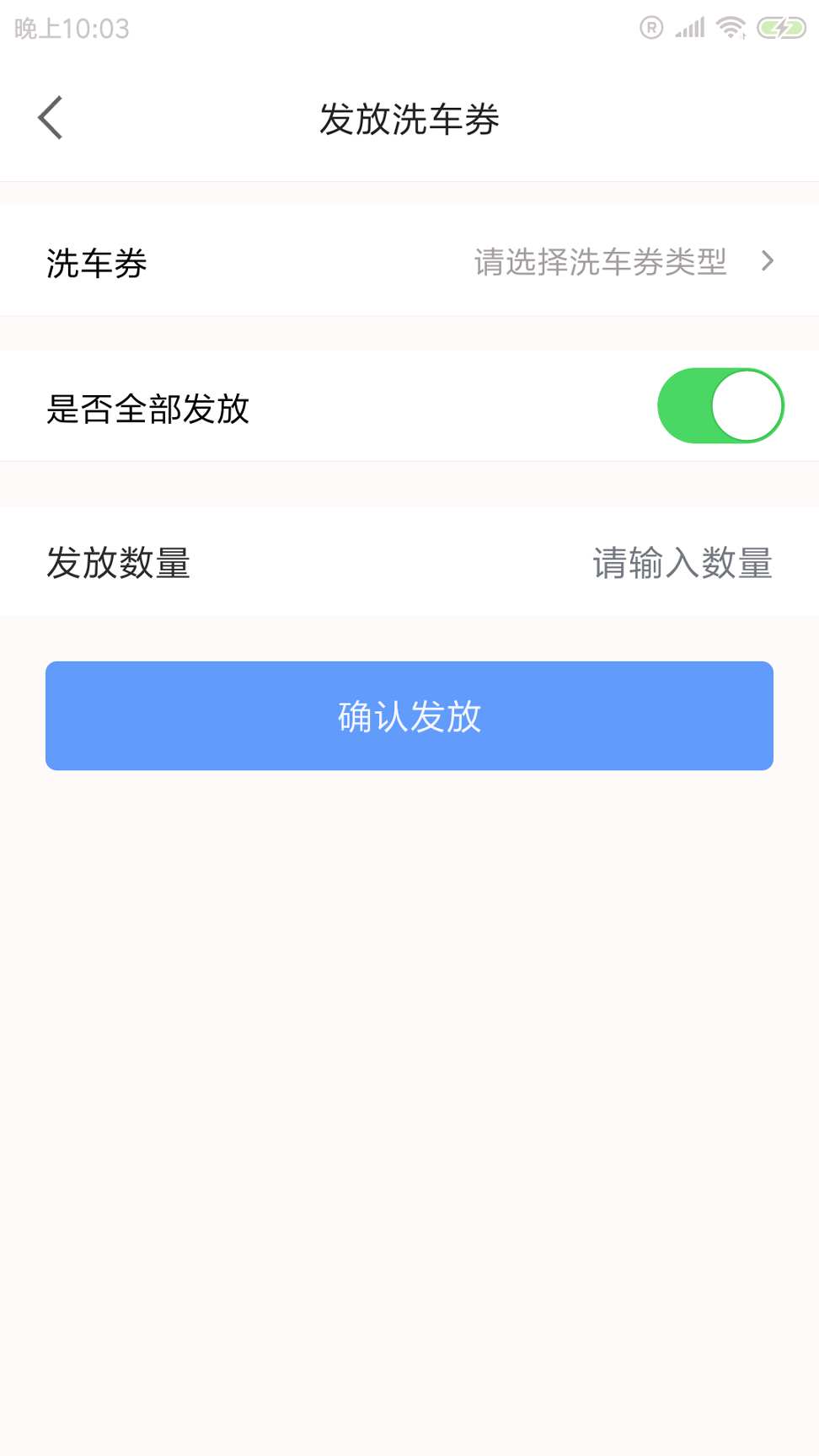
Task: Click the cellular signal strength icon
Action: [688, 26]
